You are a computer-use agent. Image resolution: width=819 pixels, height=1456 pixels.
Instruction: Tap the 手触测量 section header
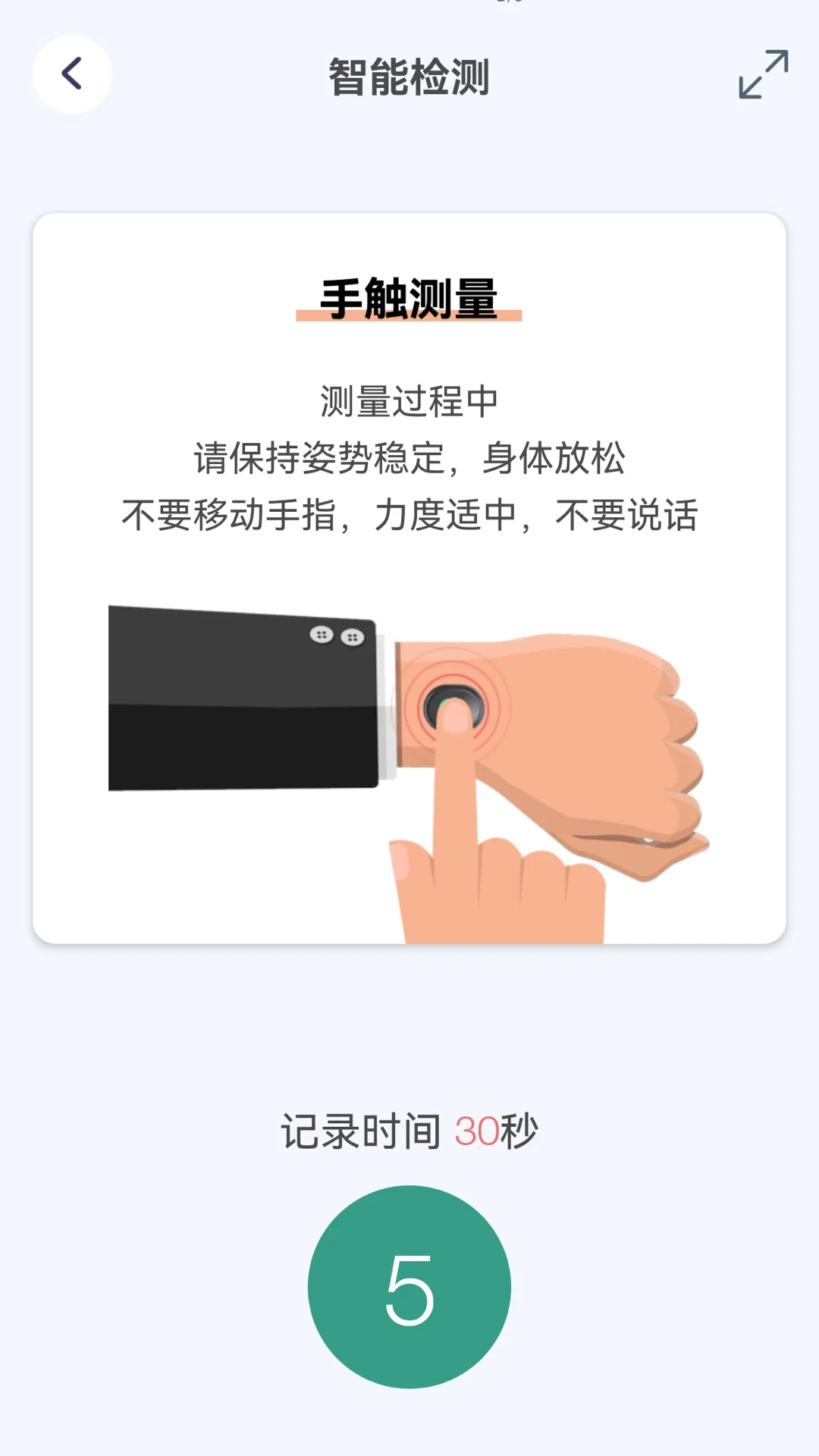point(409,296)
